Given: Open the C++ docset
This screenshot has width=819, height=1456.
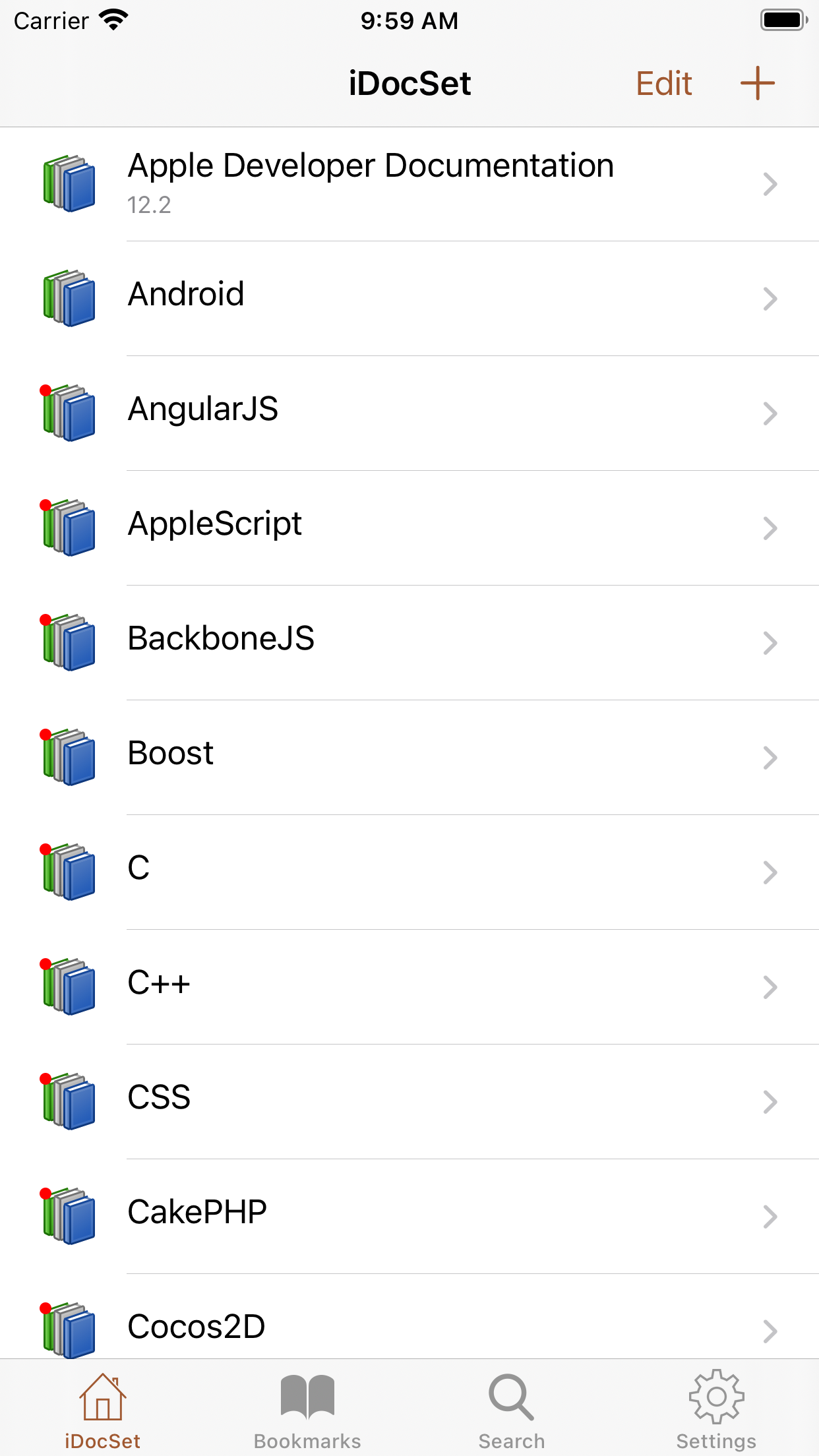Looking at the screenshot, I should pos(409,987).
